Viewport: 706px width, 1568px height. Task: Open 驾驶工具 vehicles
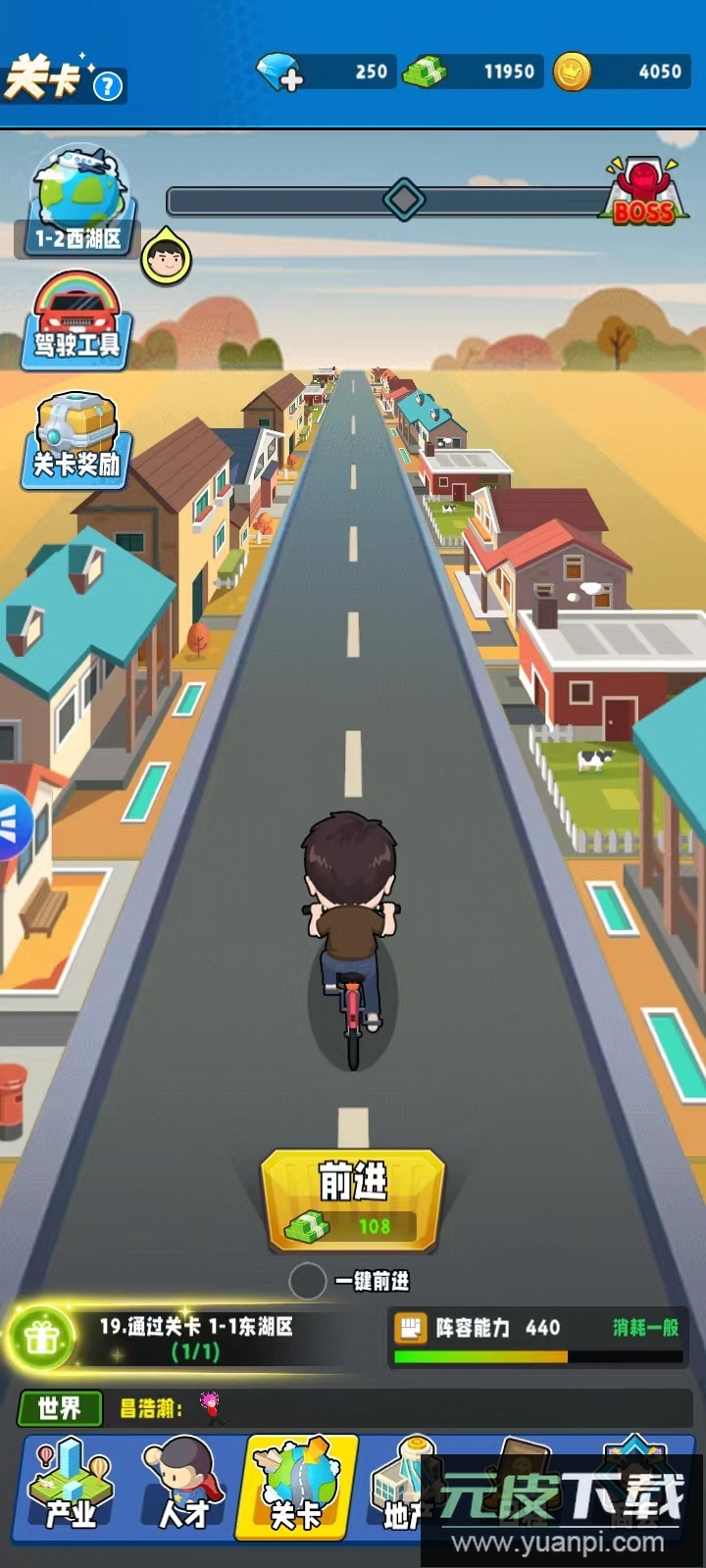point(76,319)
